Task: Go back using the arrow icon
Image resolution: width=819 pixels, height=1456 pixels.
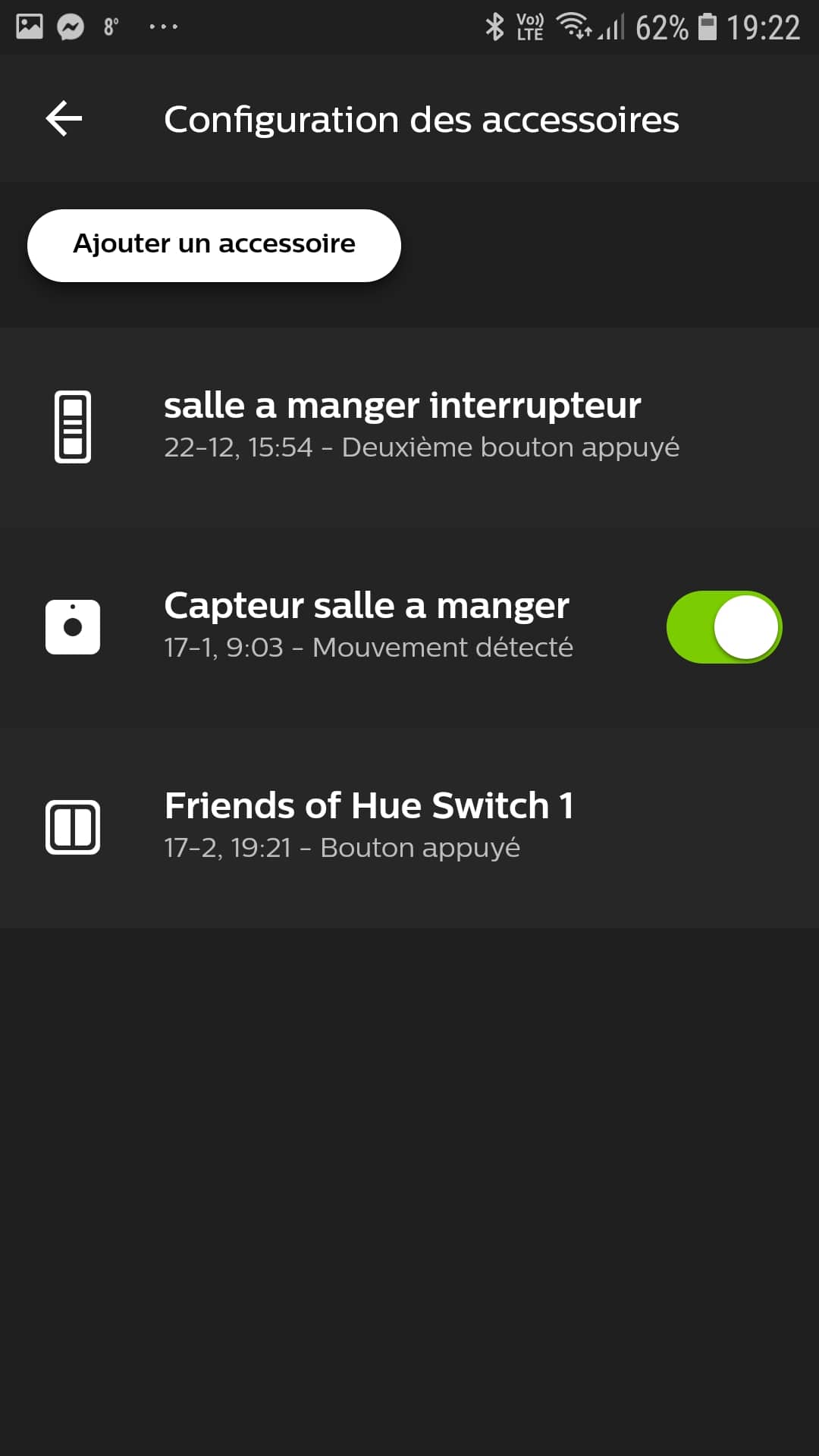Action: coord(64,119)
